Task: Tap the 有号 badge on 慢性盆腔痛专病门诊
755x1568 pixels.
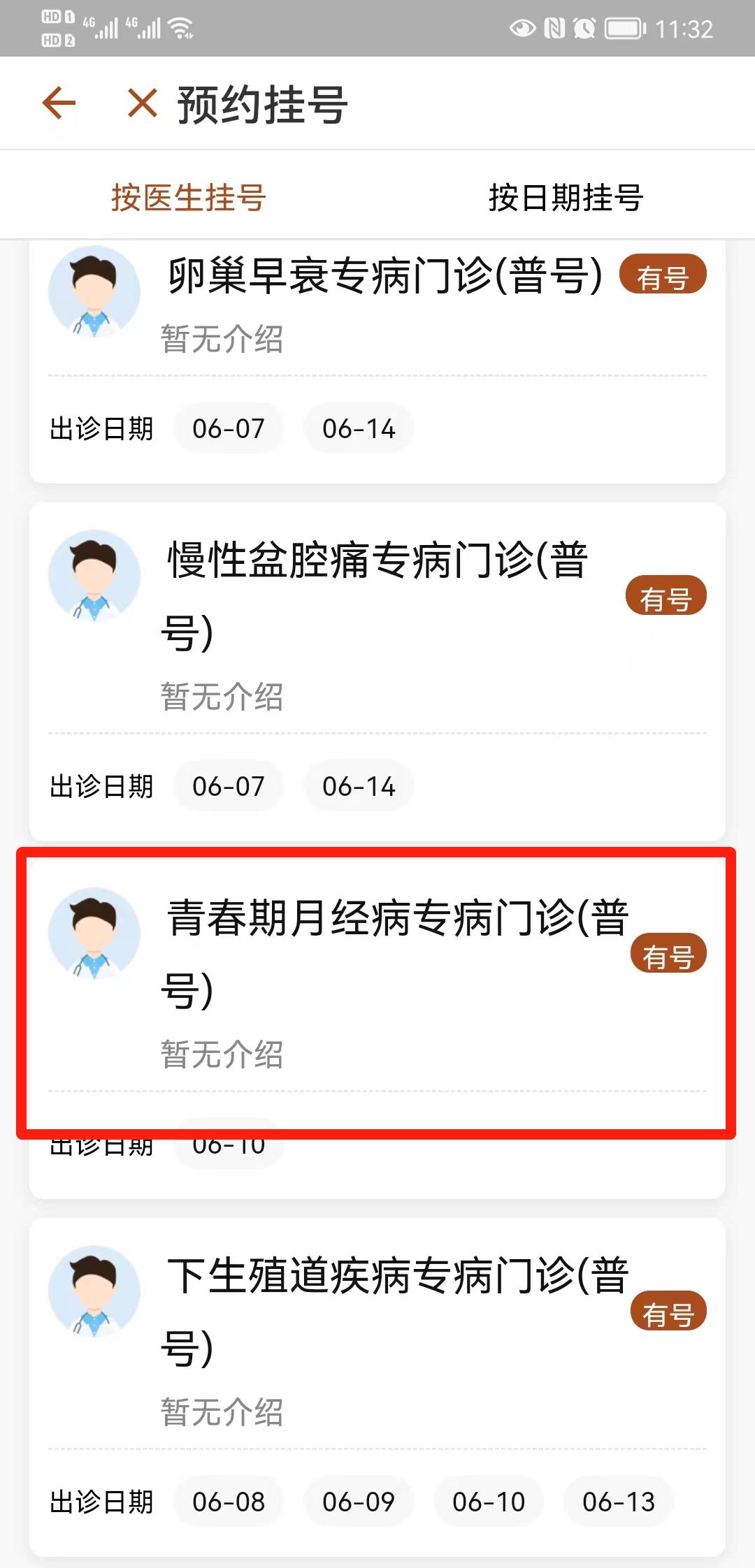Action: click(666, 595)
